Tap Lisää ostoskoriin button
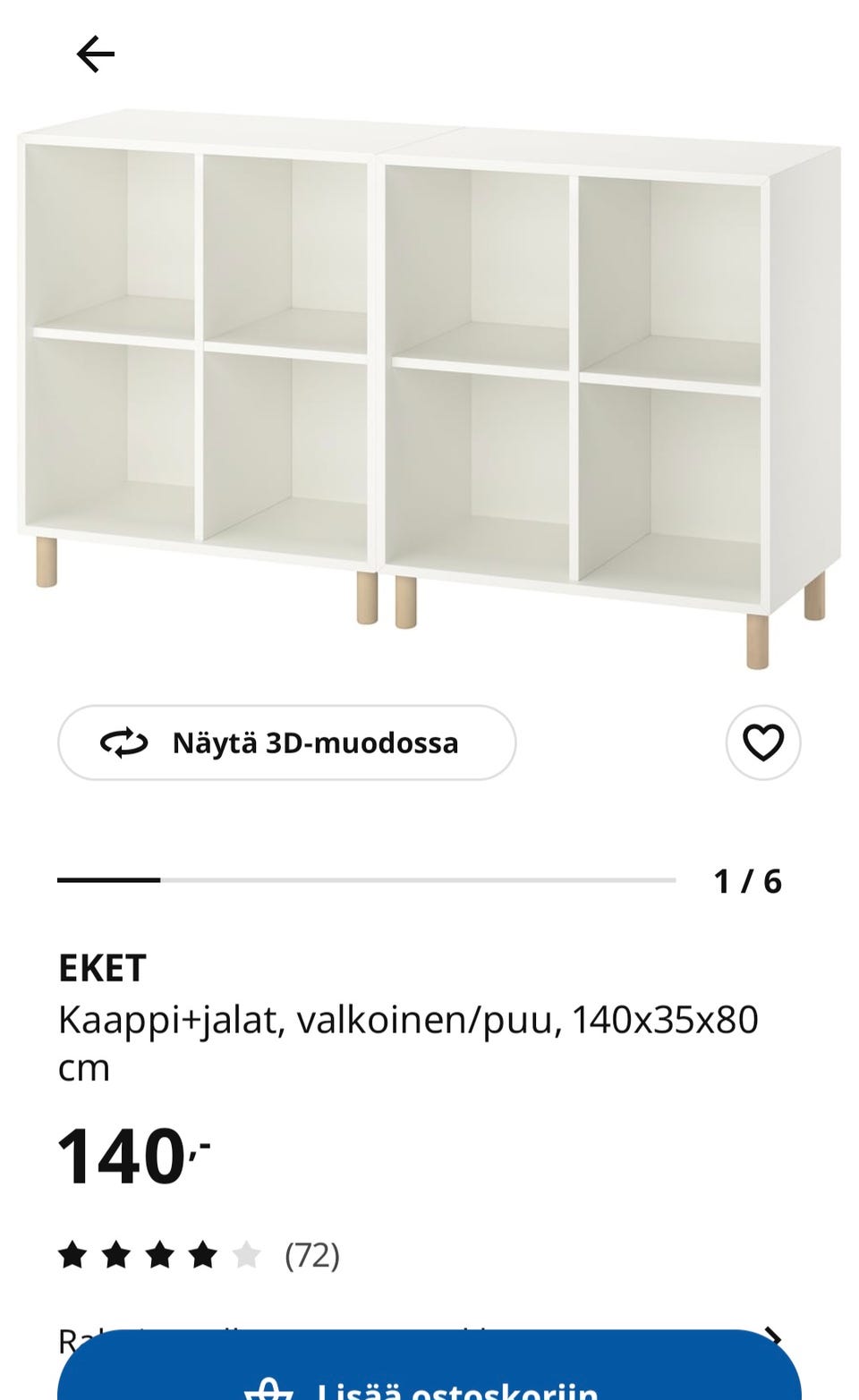Image resolution: width=859 pixels, height=1400 pixels. (x=429, y=1373)
